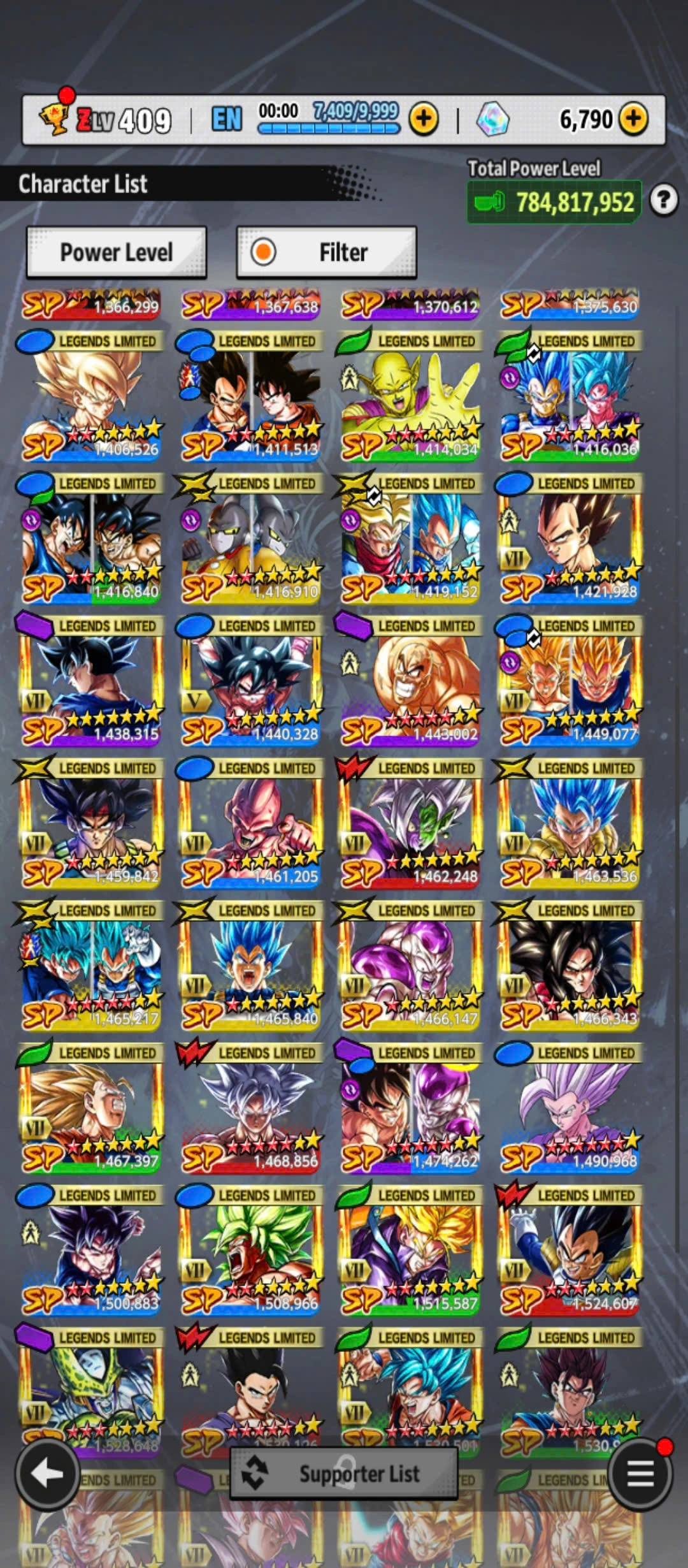This screenshot has width=688, height=1568.
Task: Go back with the arrow button
Action: [x=47, y=1474]
